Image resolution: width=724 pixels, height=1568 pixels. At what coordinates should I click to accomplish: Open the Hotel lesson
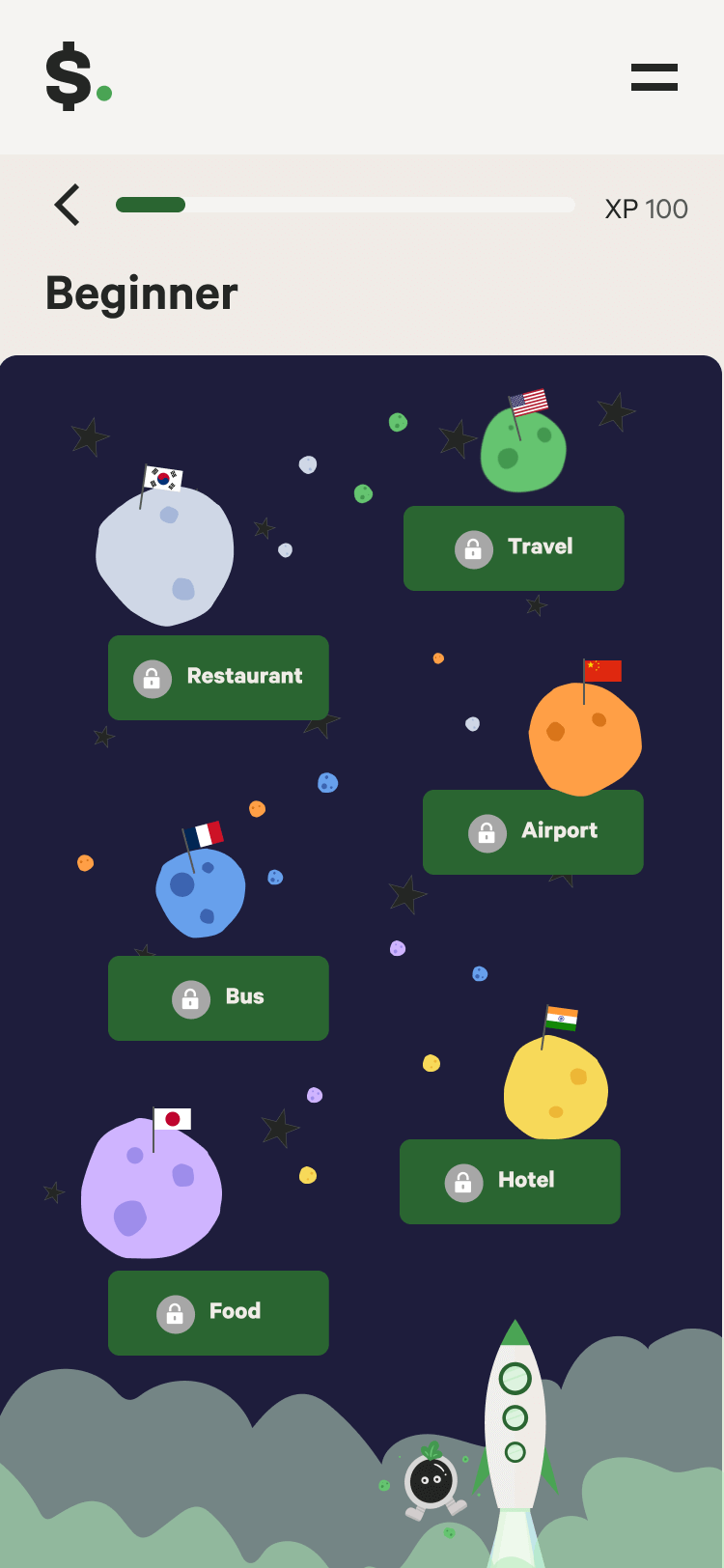click(x=510, y=1181)
